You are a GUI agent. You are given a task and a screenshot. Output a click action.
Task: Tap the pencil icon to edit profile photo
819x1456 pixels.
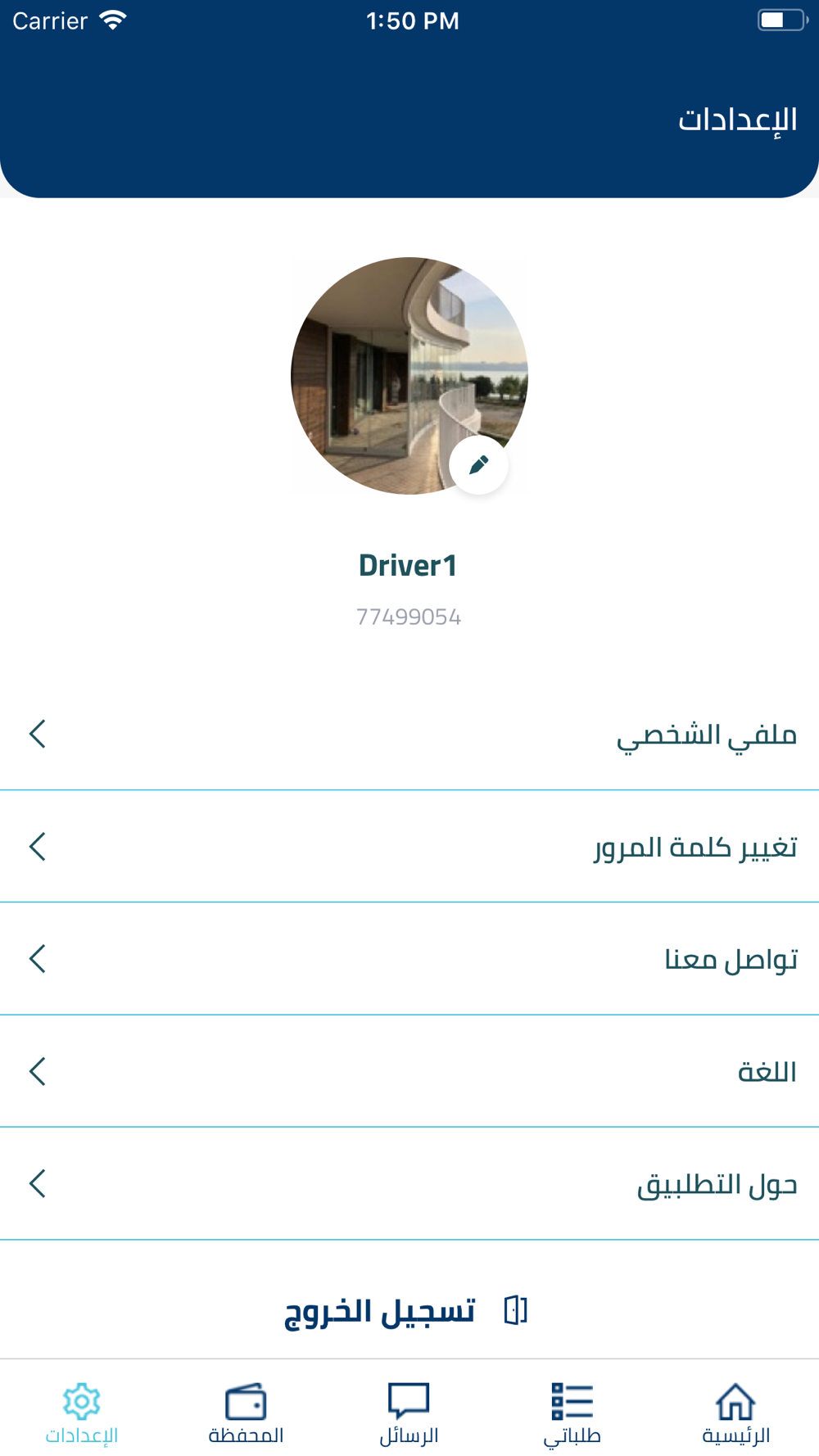coord(478,465)
